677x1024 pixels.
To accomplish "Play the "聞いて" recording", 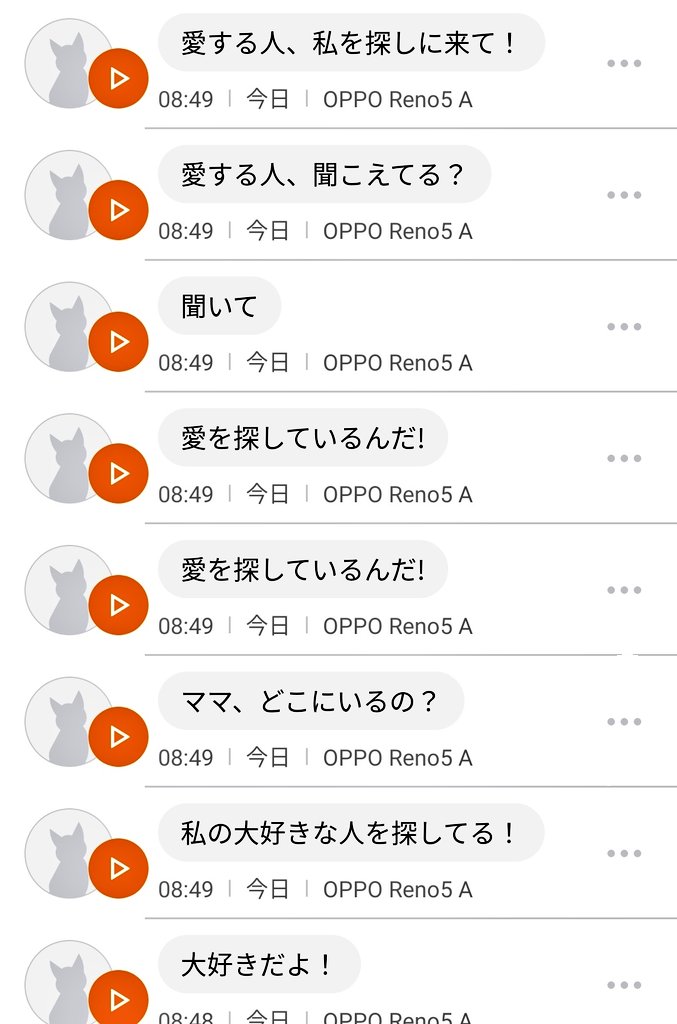I will click(x=119, y=342).
